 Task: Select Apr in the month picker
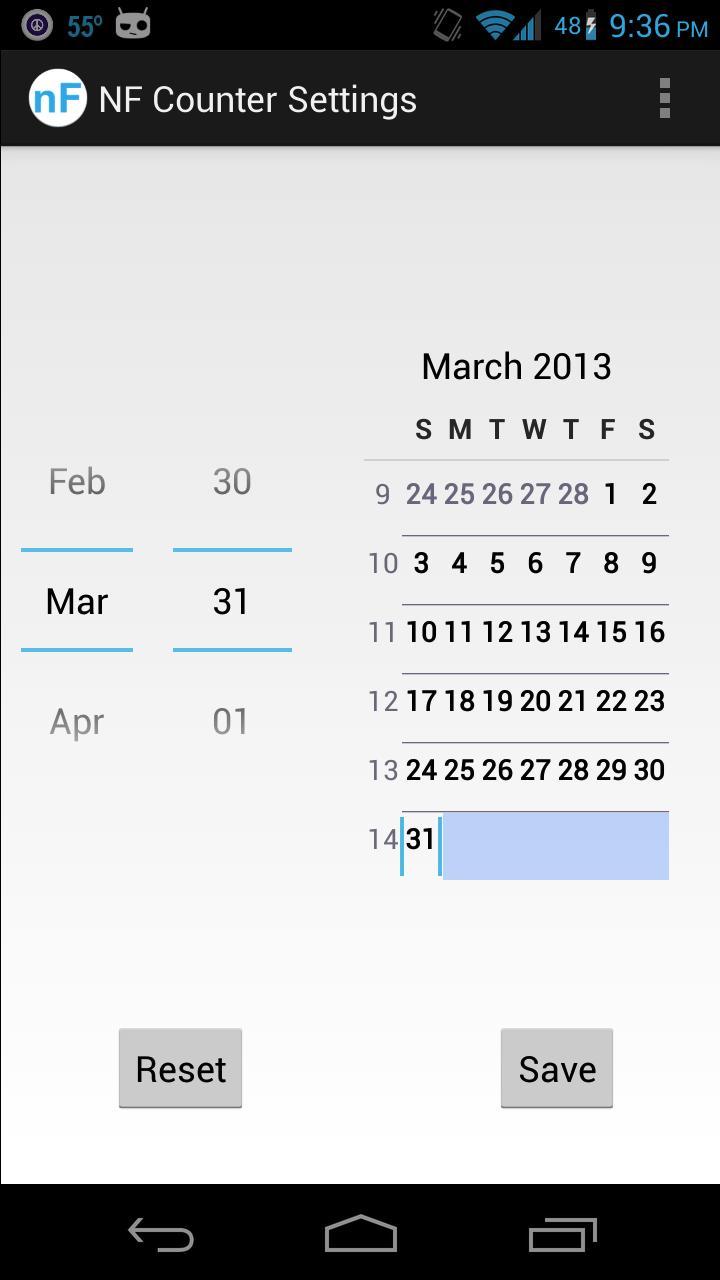tap(77, 721)
